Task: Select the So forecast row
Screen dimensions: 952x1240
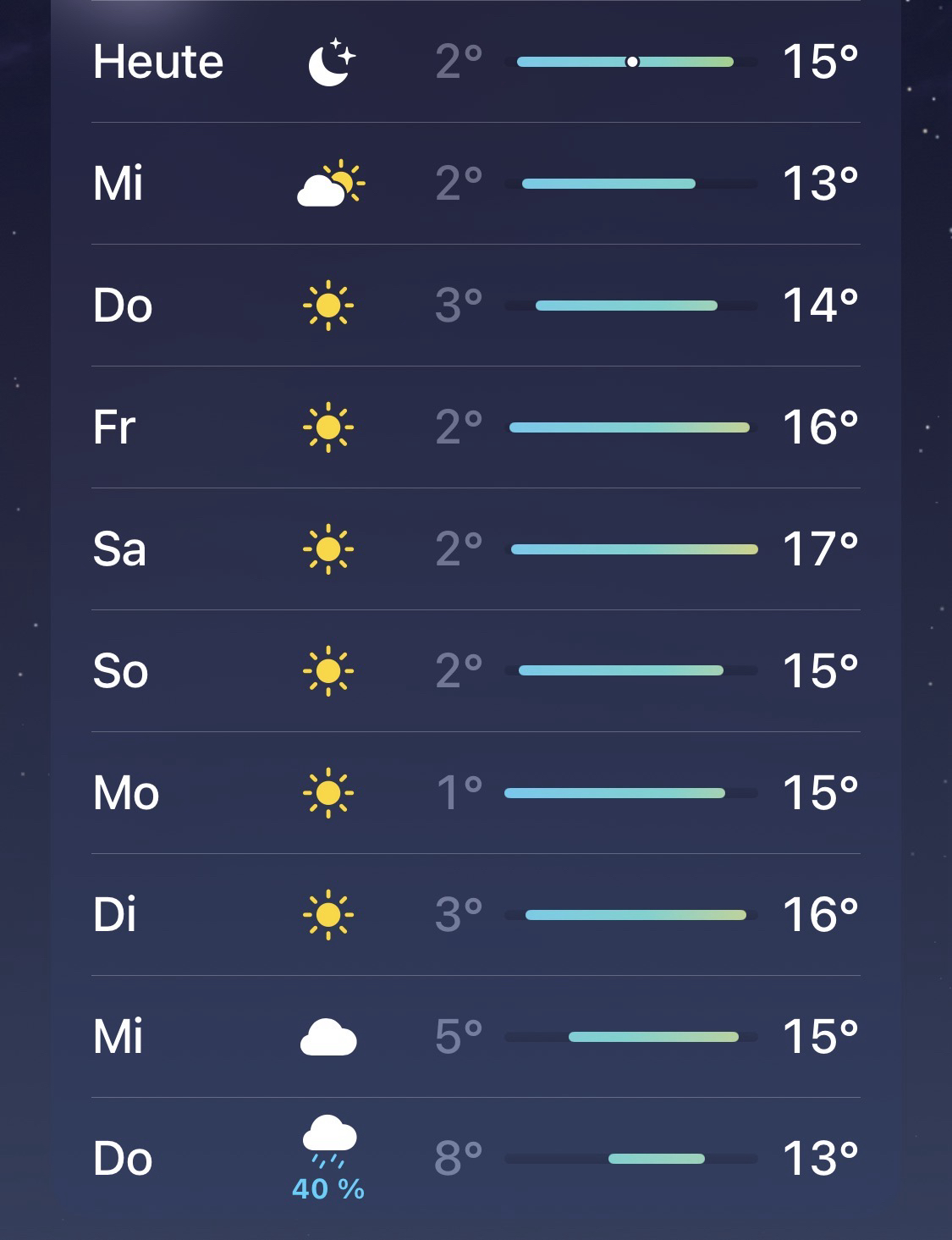Action: coord(476,671)
